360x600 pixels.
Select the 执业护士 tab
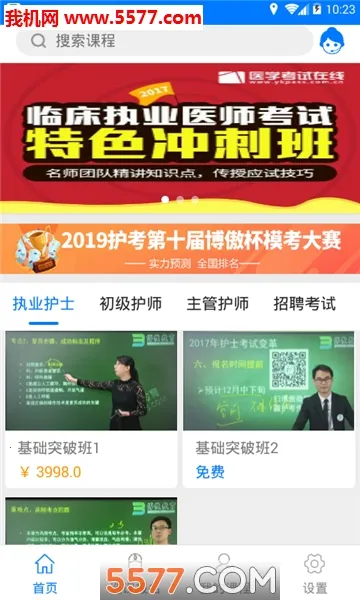(44, 304)
